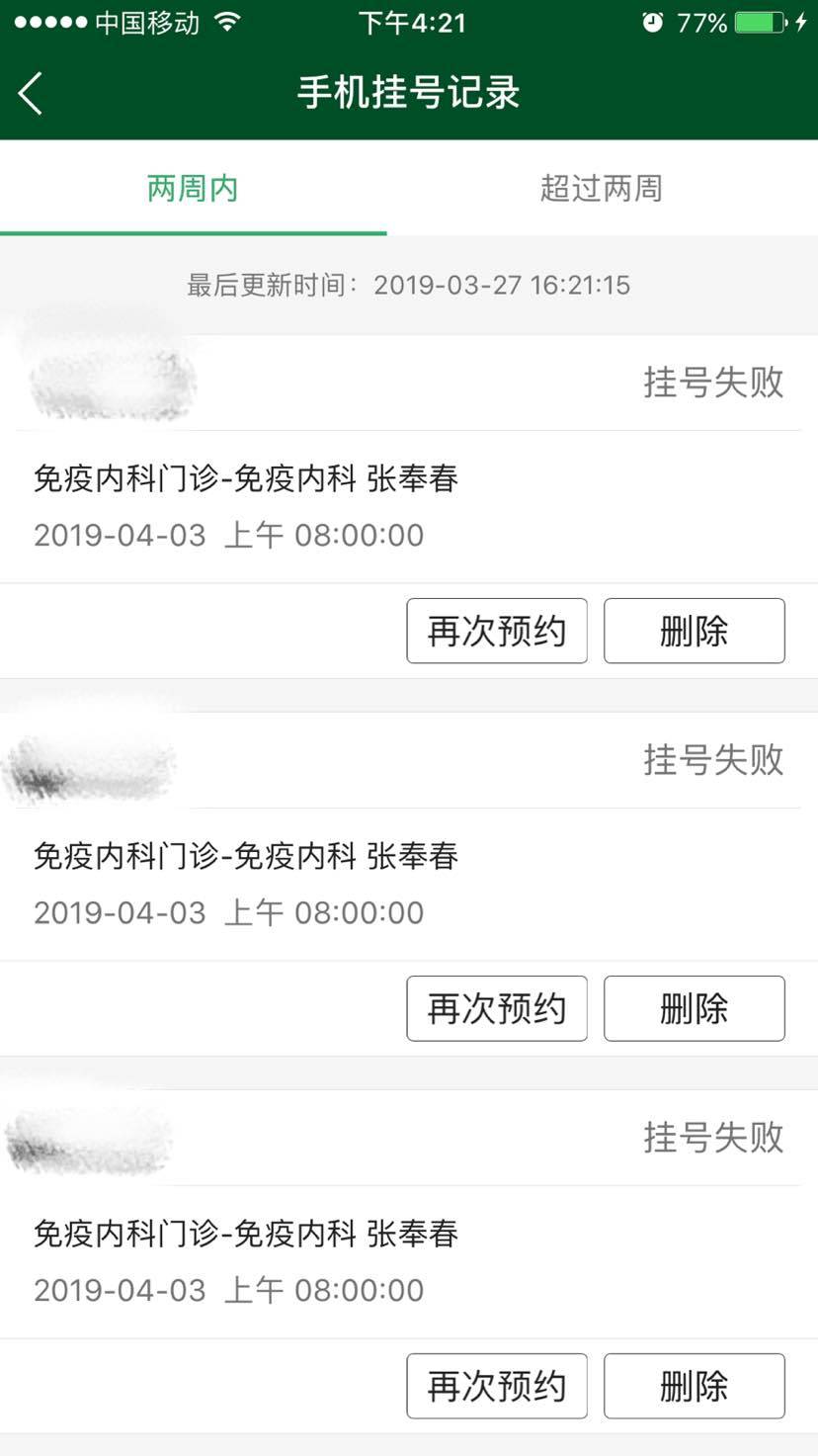Delete the second registration record
The width and height of the screenshot is (818, 1456).
(694, 1008)
